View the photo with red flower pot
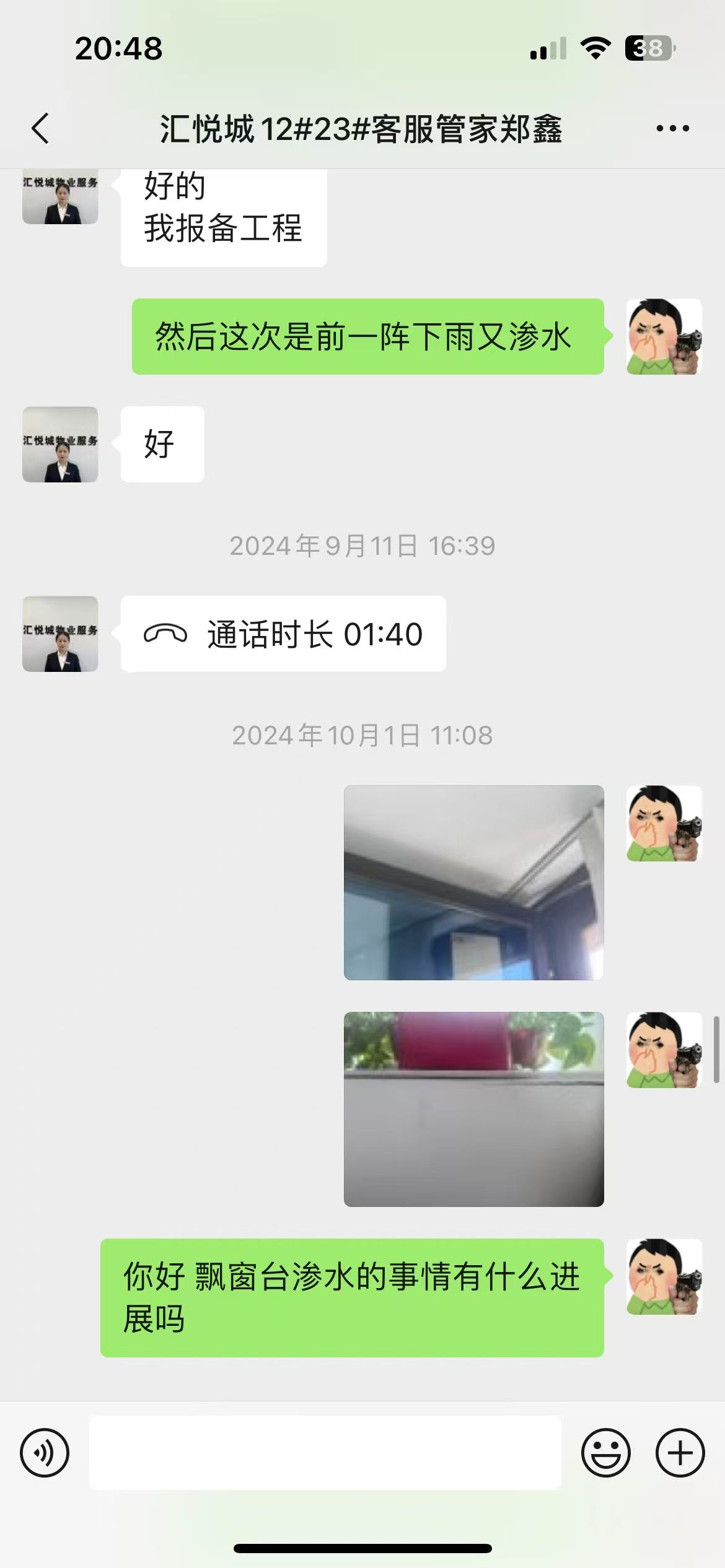This screenshot has width=725, height=1568. (473, 1109)
